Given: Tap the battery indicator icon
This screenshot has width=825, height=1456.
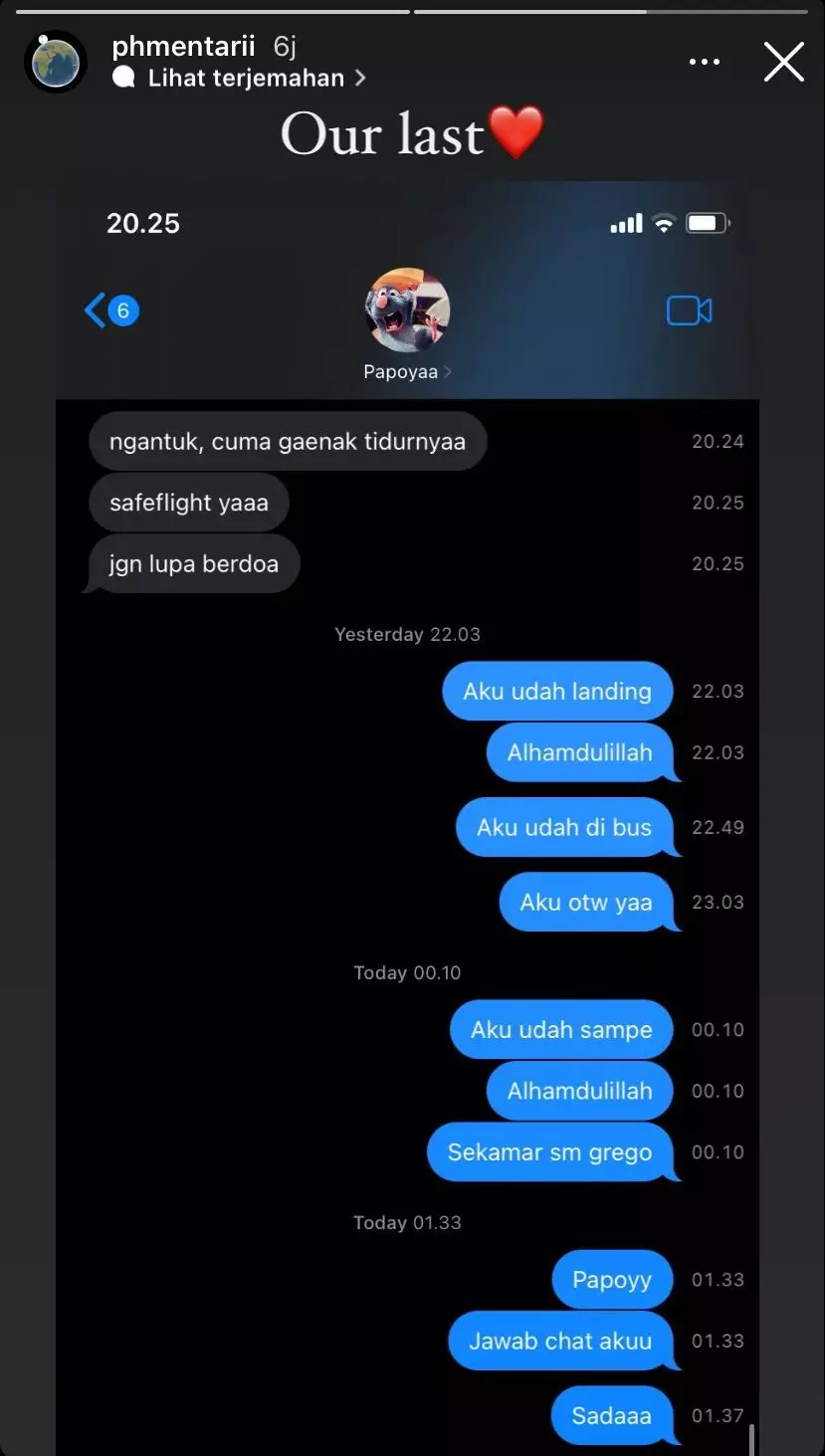Looking at the screenshot, I should tap(707, 223).
